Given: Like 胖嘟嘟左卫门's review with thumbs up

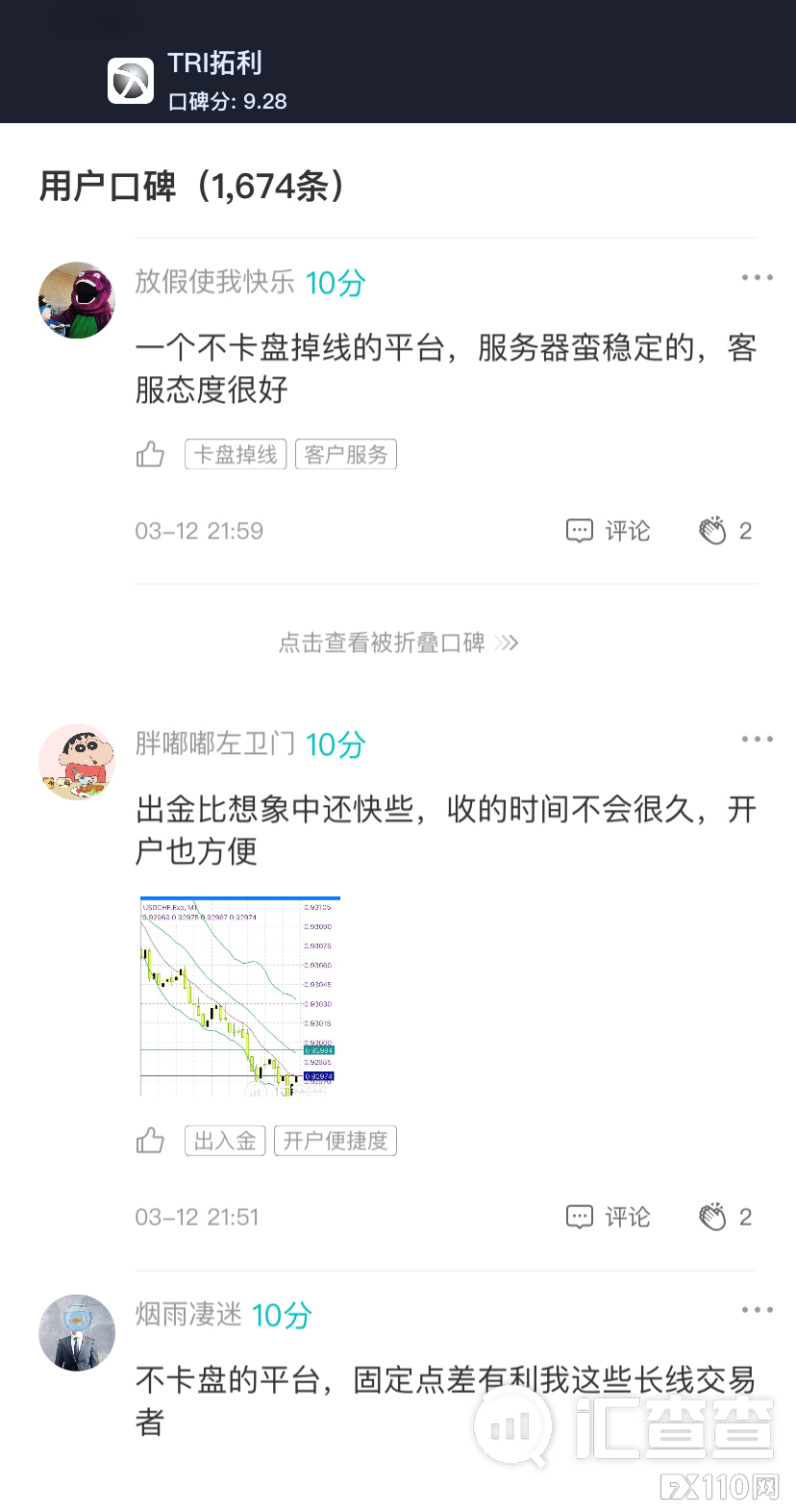Looking at the screenshot, I should tap(150, 1140).
